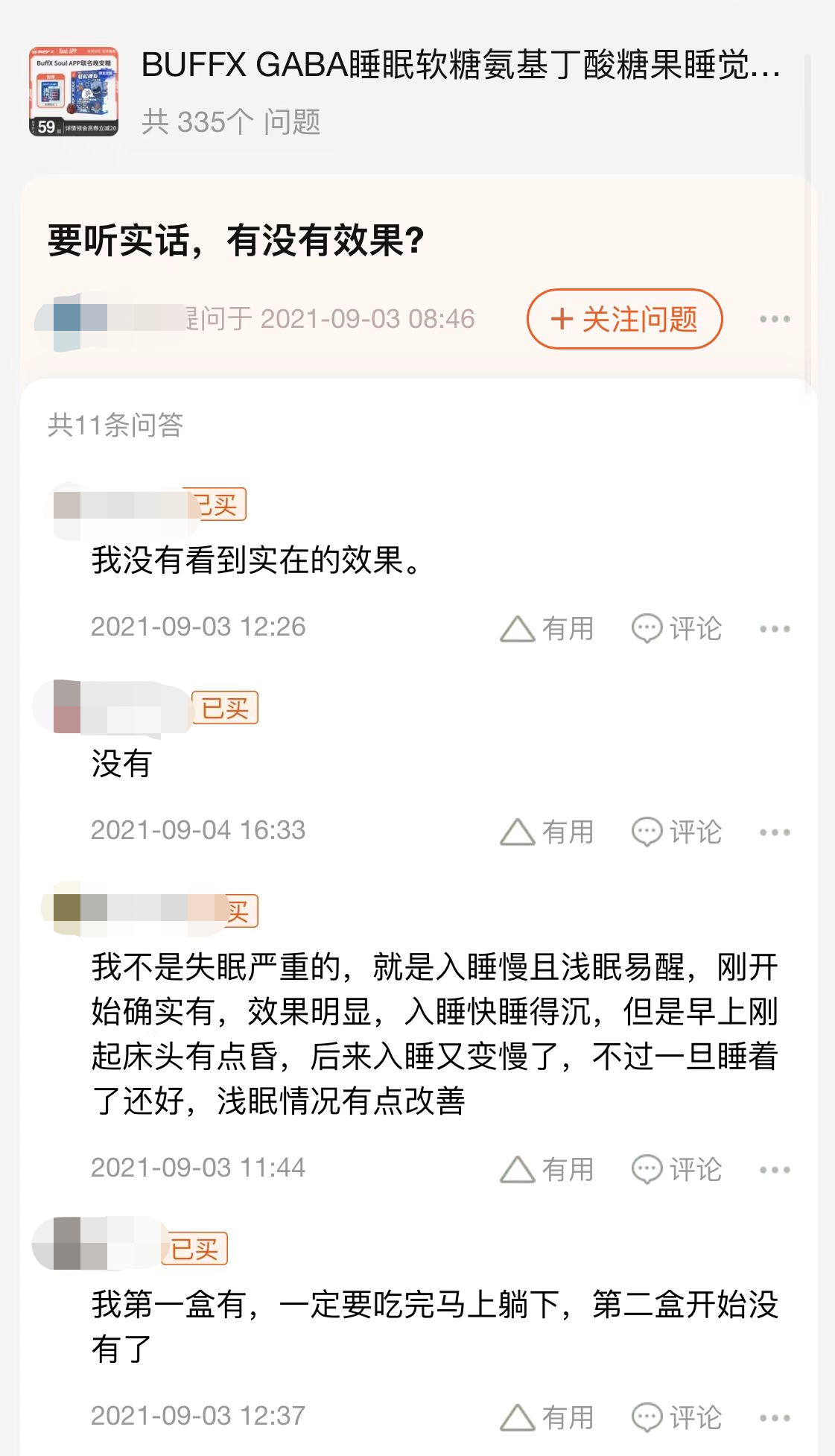Open the BUFFX GABA product thumbnail
This screenshot has height=1456, width=835.
pyautogui.click(x=73, y=92)
